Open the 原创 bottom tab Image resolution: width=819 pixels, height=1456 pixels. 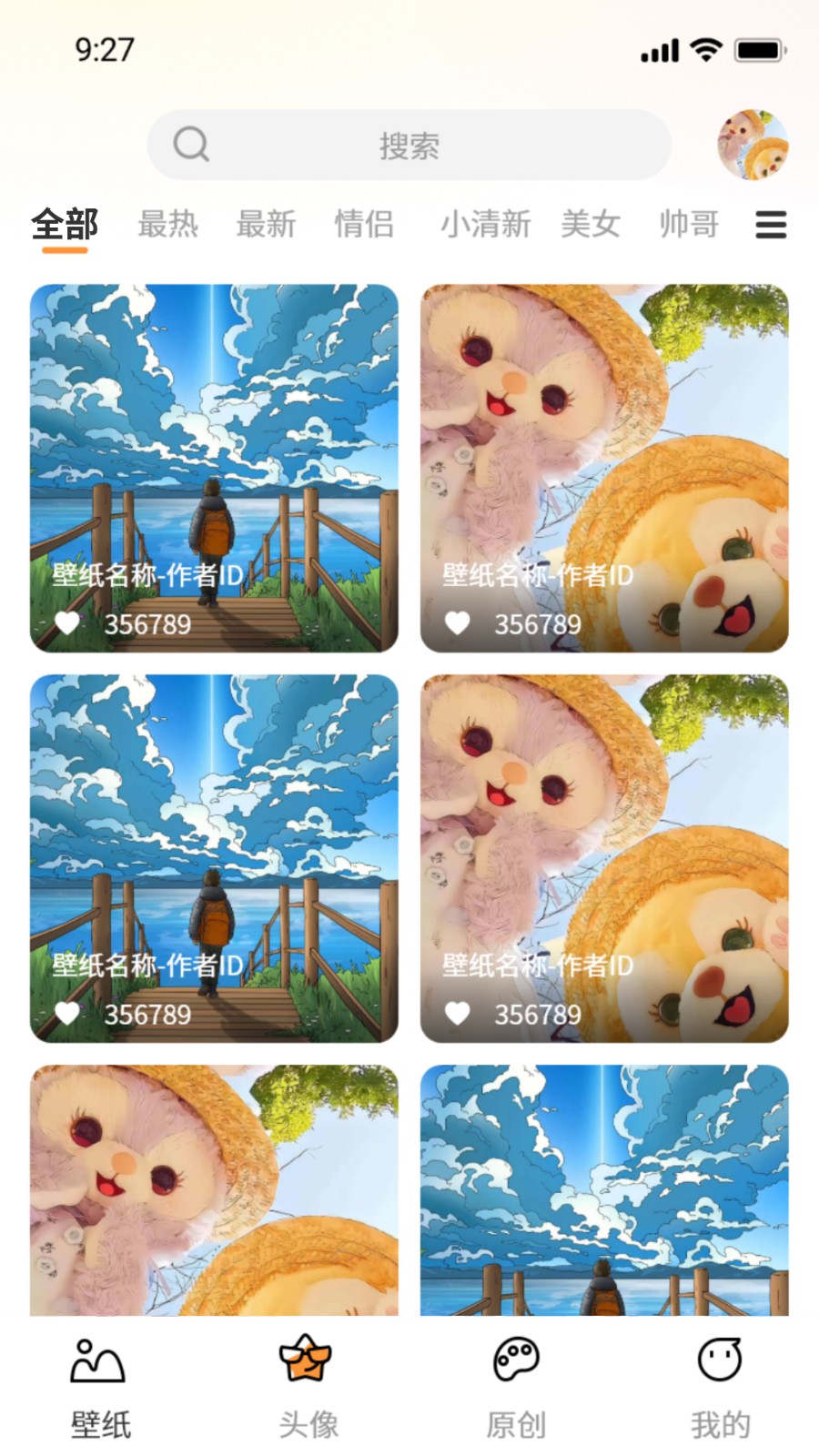click(516, 1386)
